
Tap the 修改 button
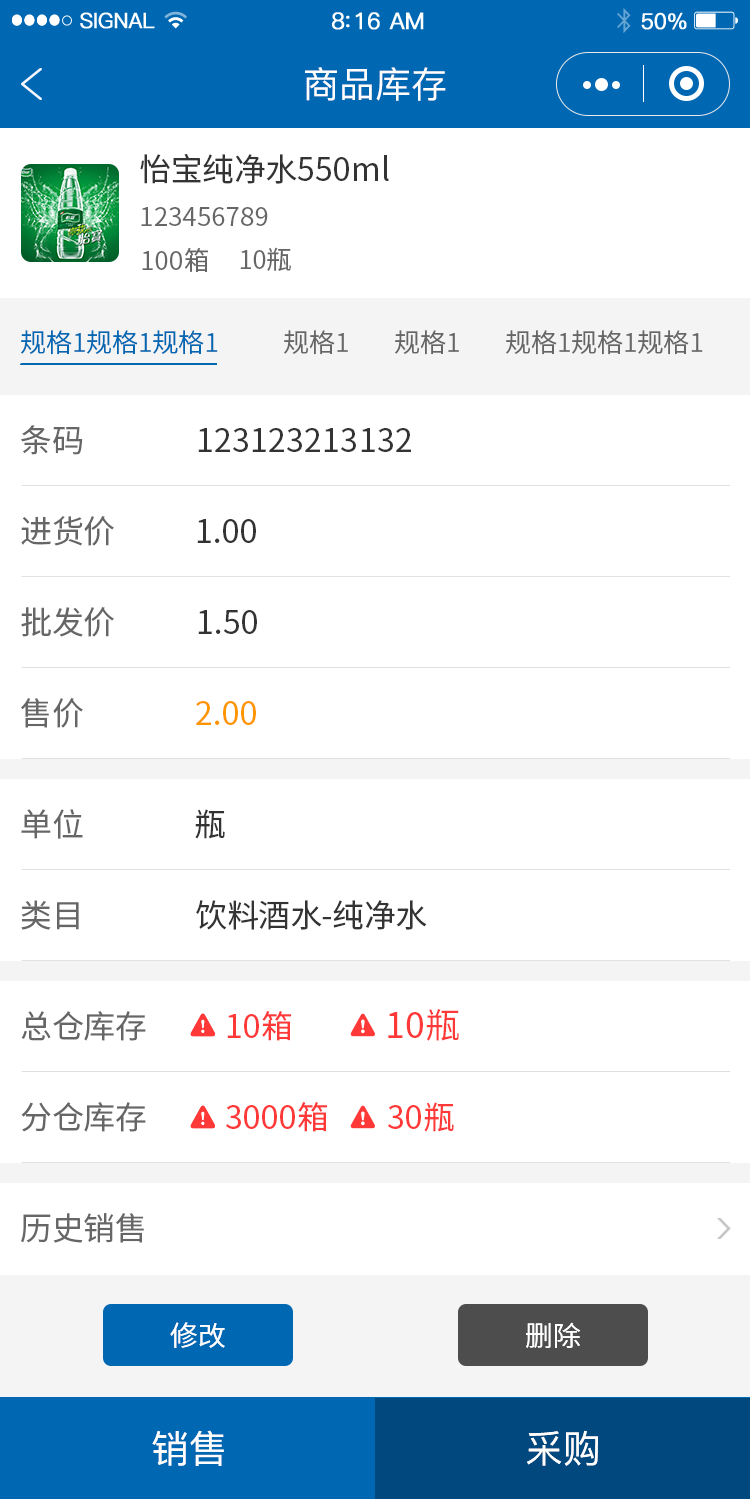(198, 1335)
